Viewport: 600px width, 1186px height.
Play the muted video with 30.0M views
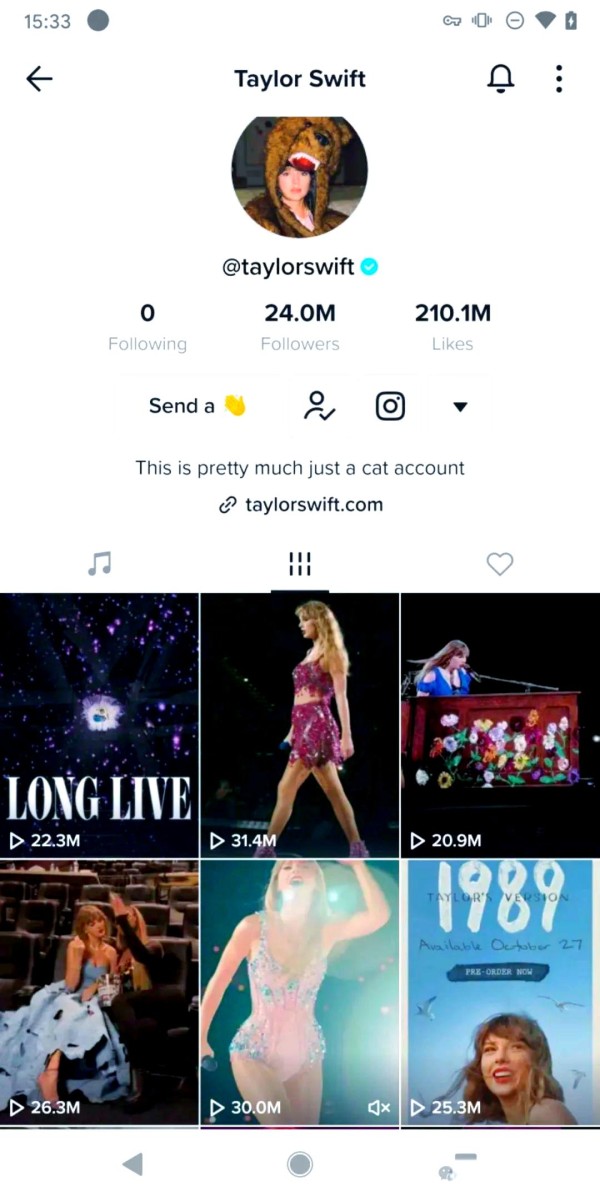click(x=300, y=992)
